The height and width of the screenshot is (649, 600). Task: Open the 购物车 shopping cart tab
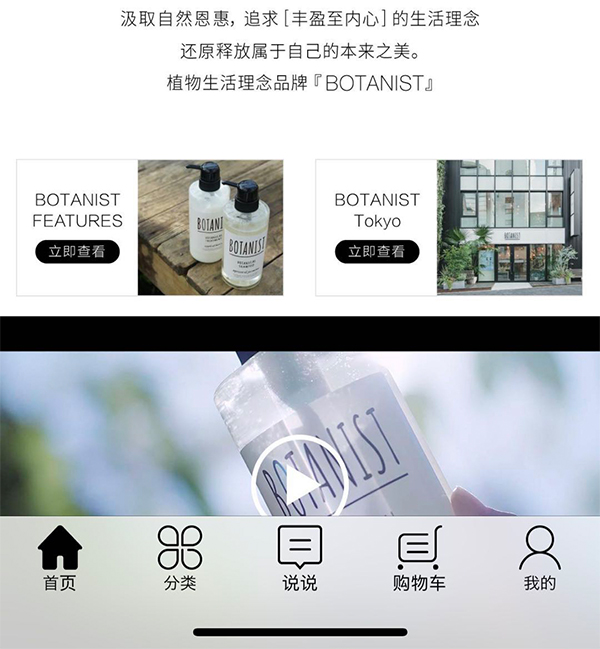[x=419, y=558]
